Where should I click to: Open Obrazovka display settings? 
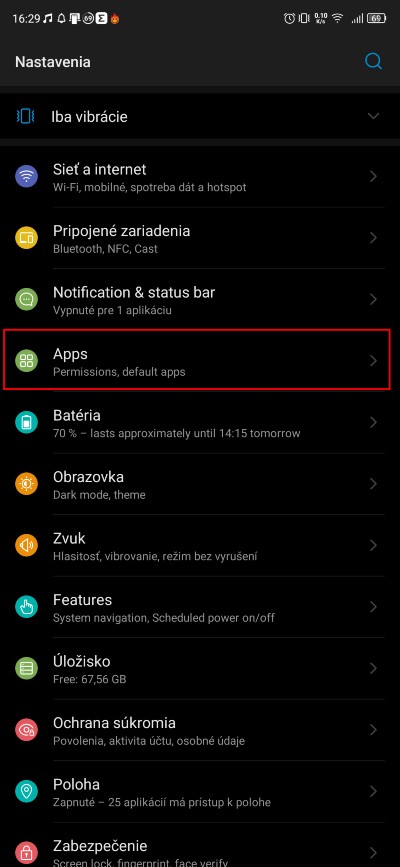coord(200,484)
